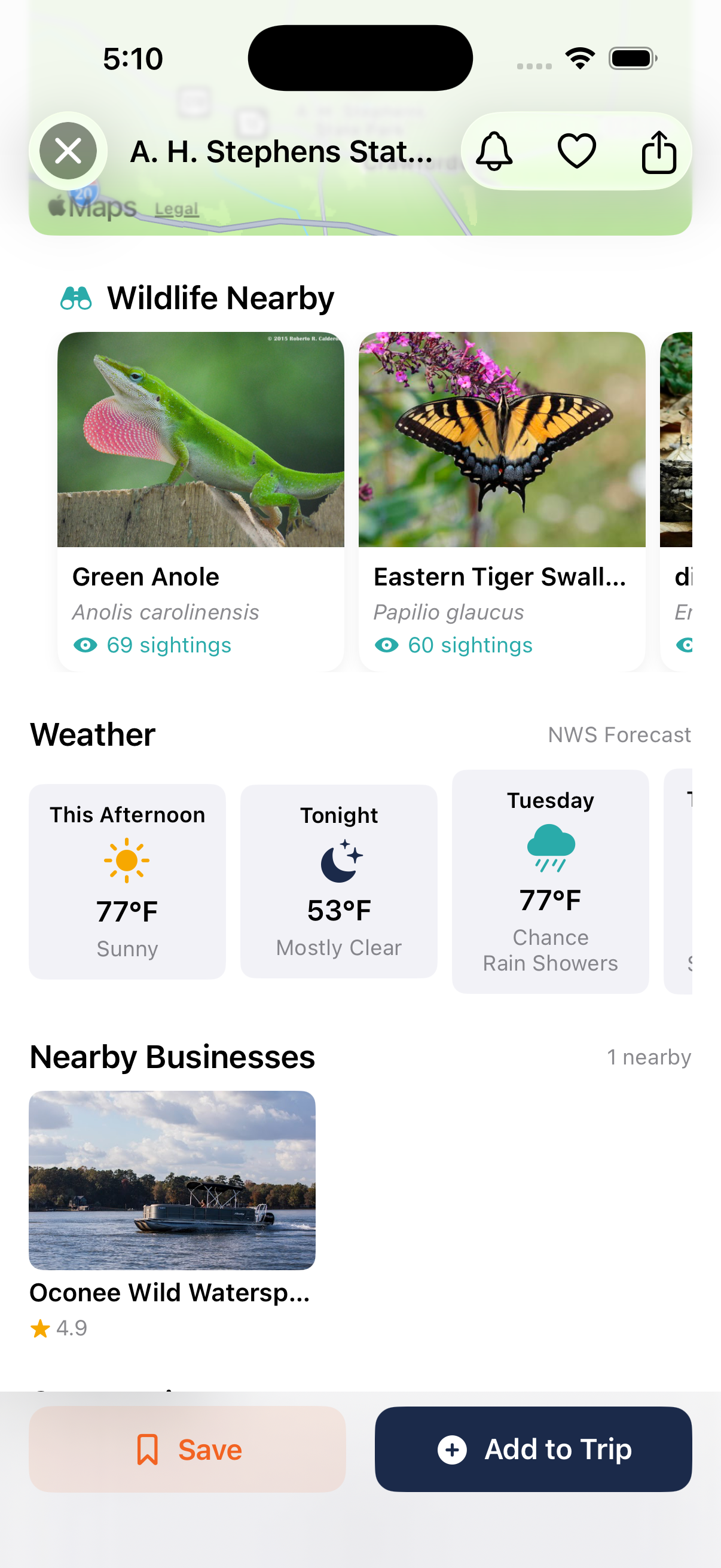Tap the crescent moon icon in Tonight forecast
Screen dimensions: 721x1568
338,864
